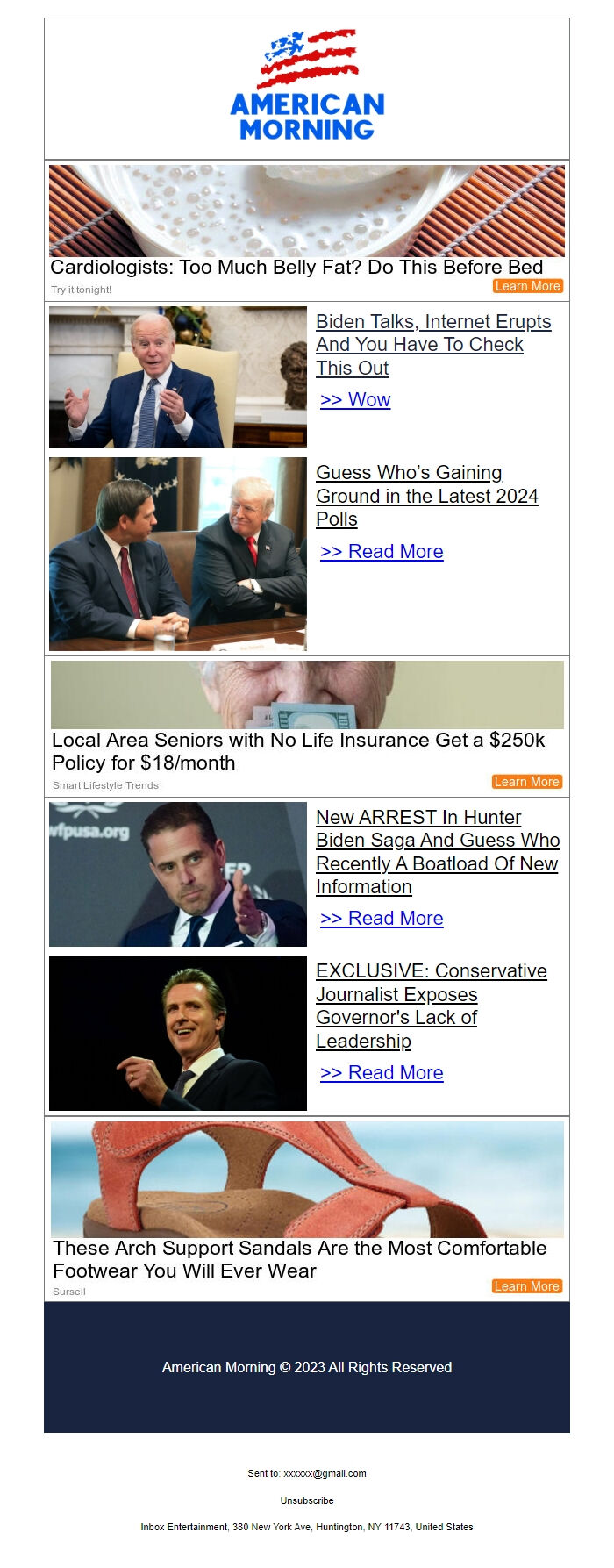614x1568 pixels.
Task: Unsubscribe from this newsletter
Action: 307,1500
